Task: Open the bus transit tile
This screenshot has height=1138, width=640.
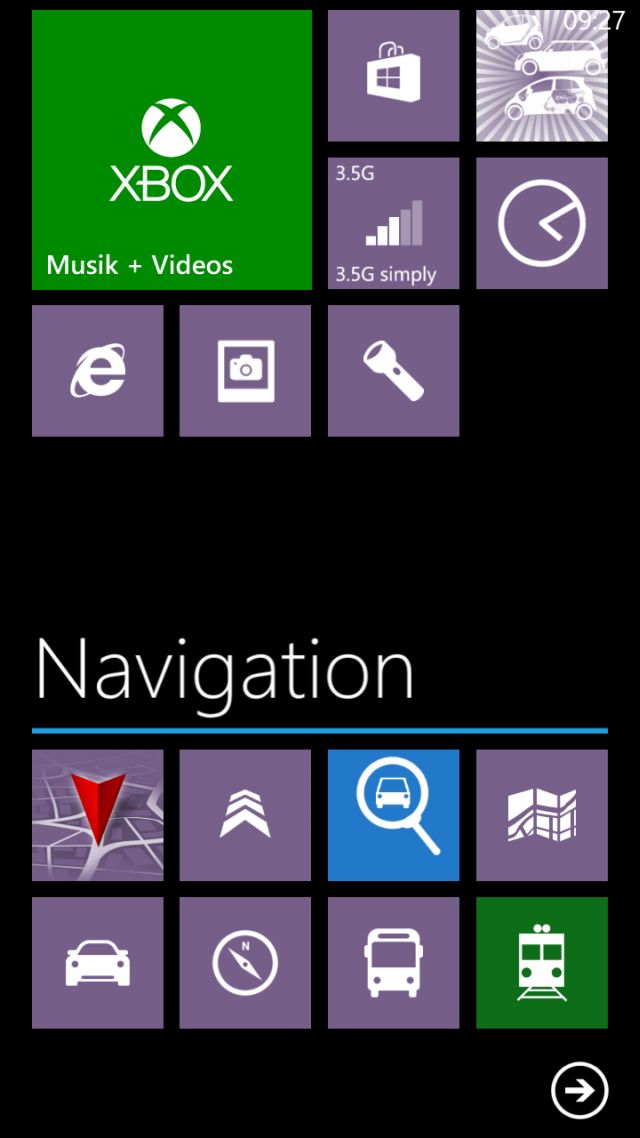Action: coord(393,963)
